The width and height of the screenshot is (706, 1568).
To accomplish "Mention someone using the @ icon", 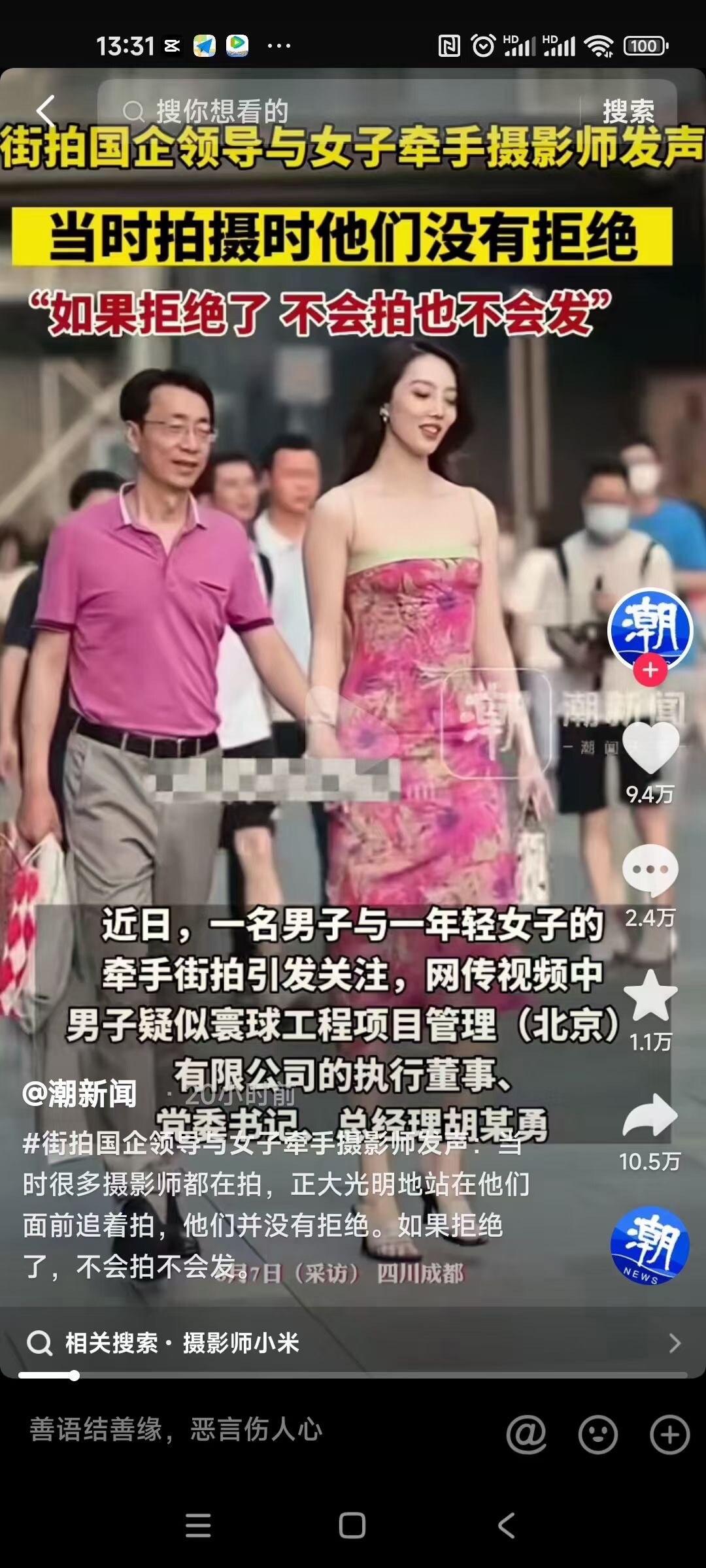I will [x=526, y=1435].
